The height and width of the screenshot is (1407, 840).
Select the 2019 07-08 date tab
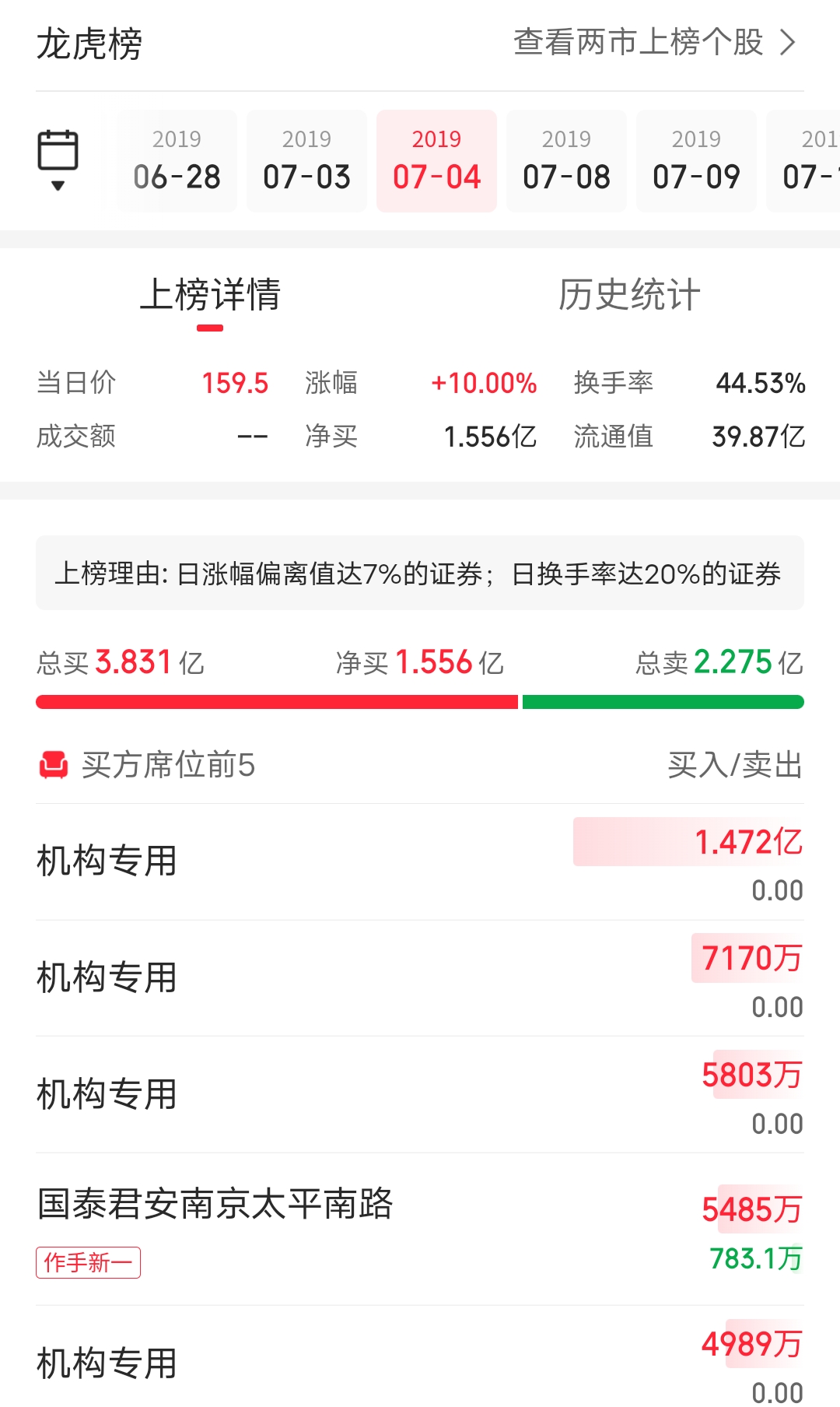566,160
